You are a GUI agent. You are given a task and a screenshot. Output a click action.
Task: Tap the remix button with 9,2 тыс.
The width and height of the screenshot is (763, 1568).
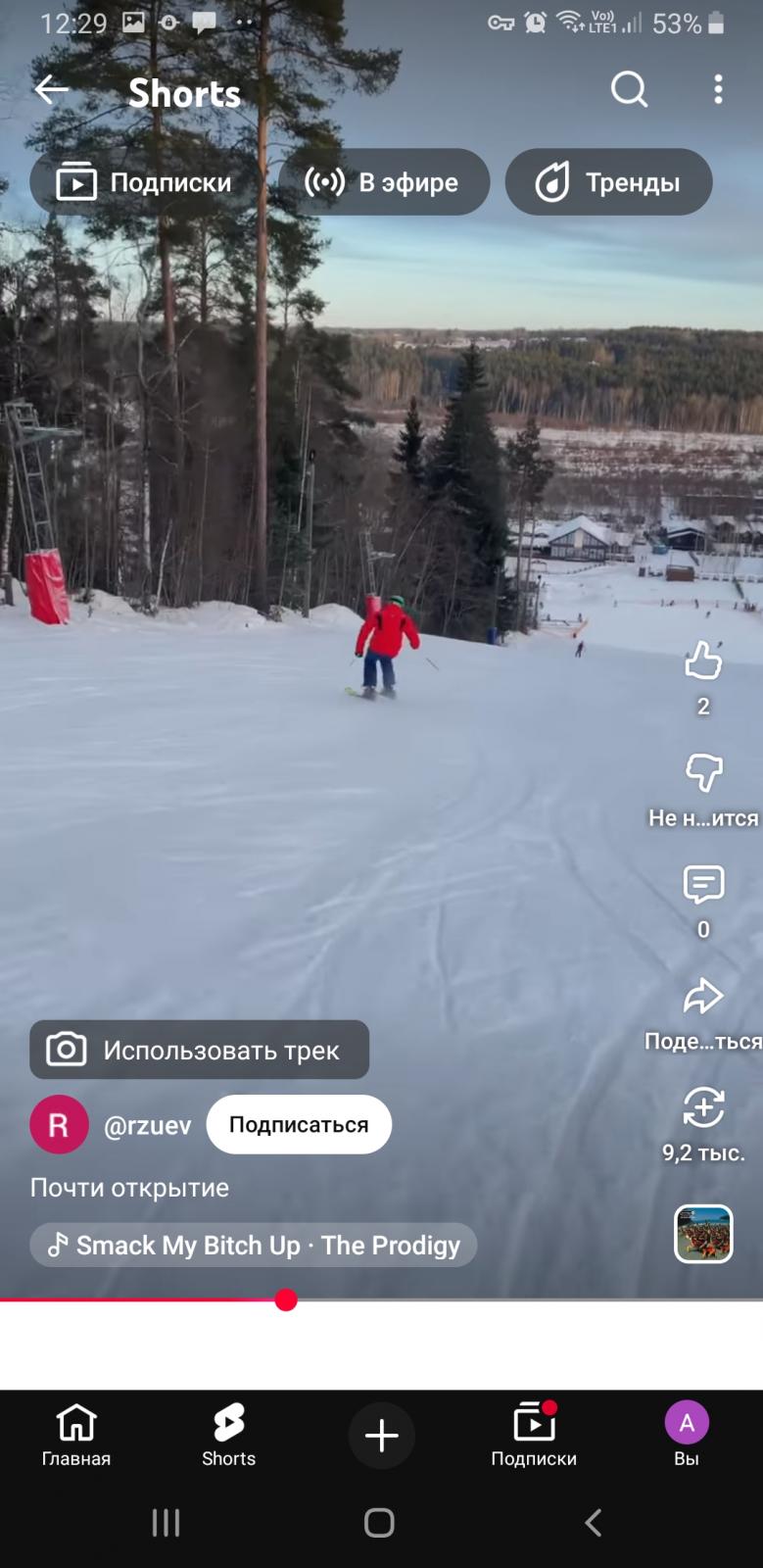(702, 1109)
